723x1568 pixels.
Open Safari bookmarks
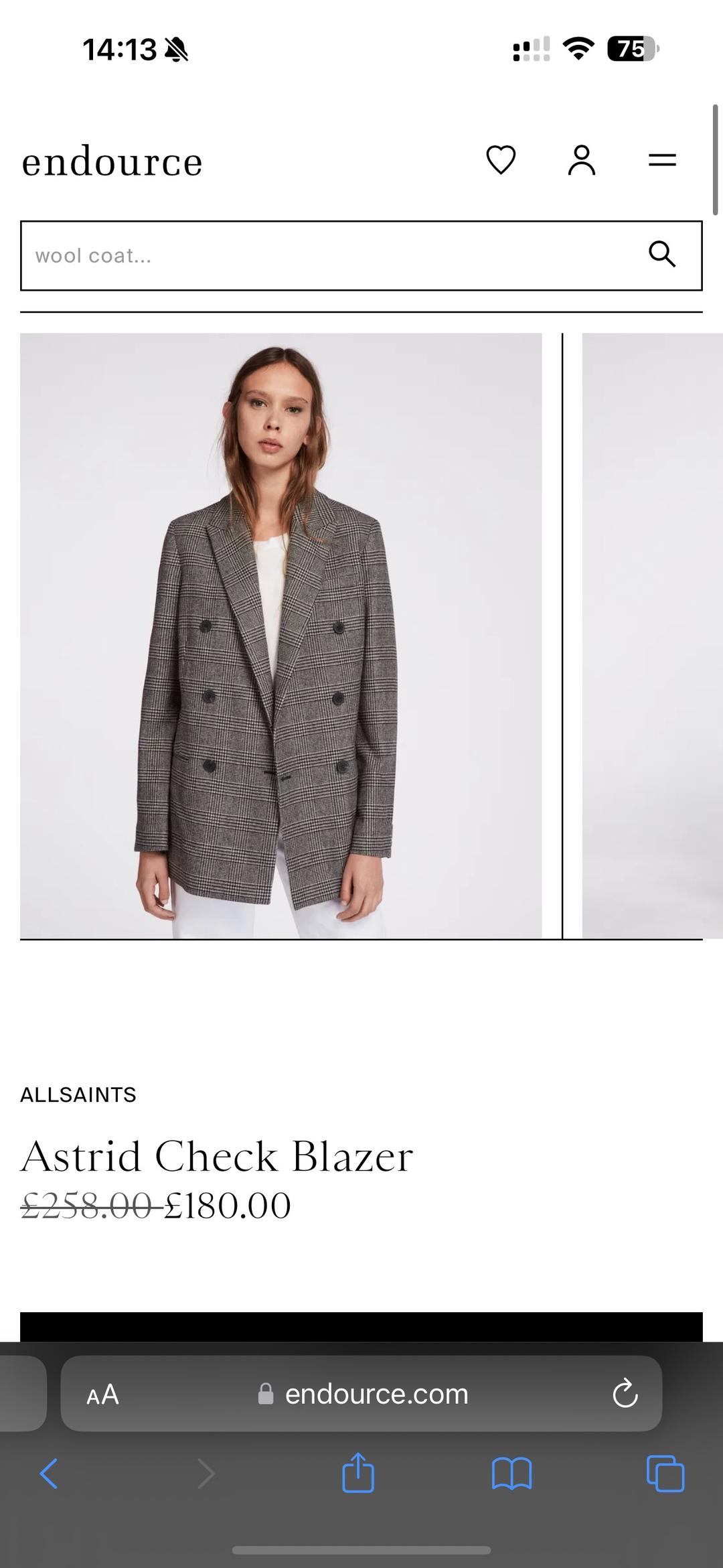(511, 1474)
